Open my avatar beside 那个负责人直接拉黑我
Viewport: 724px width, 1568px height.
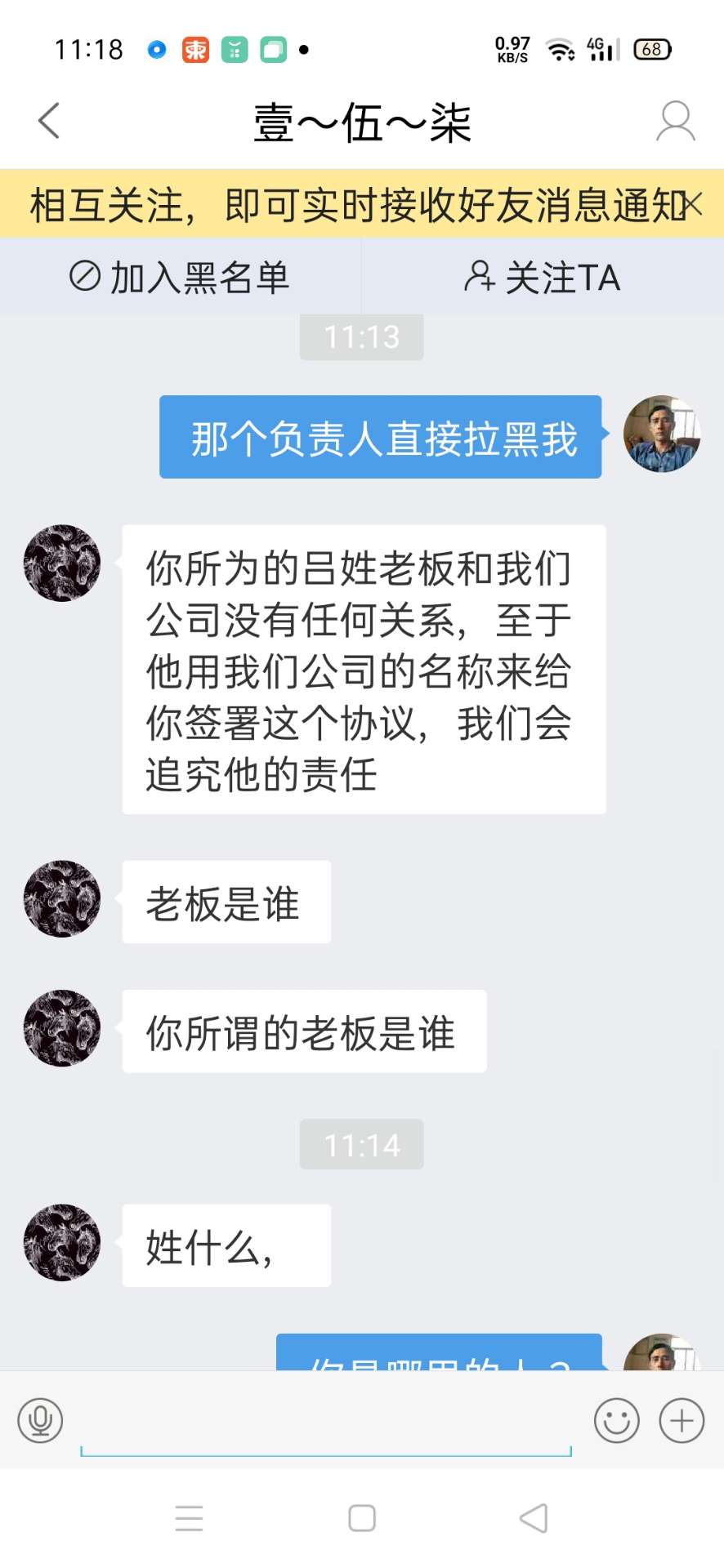[661, 434]
